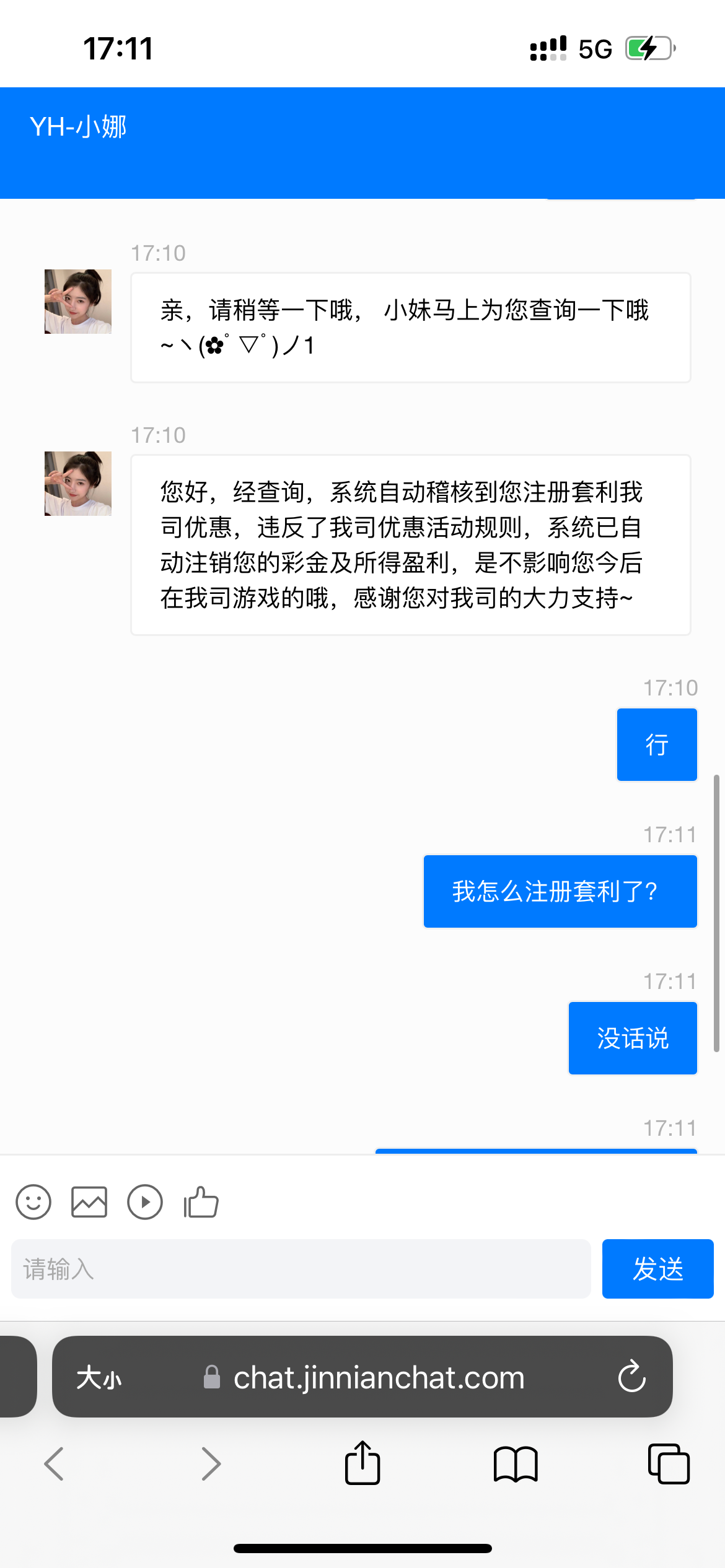The width and height of the screenshot is (725, 1568).
Task: Open the Safari tabs overview icon
Action: pyautogui.click(x=670, y=1463)
